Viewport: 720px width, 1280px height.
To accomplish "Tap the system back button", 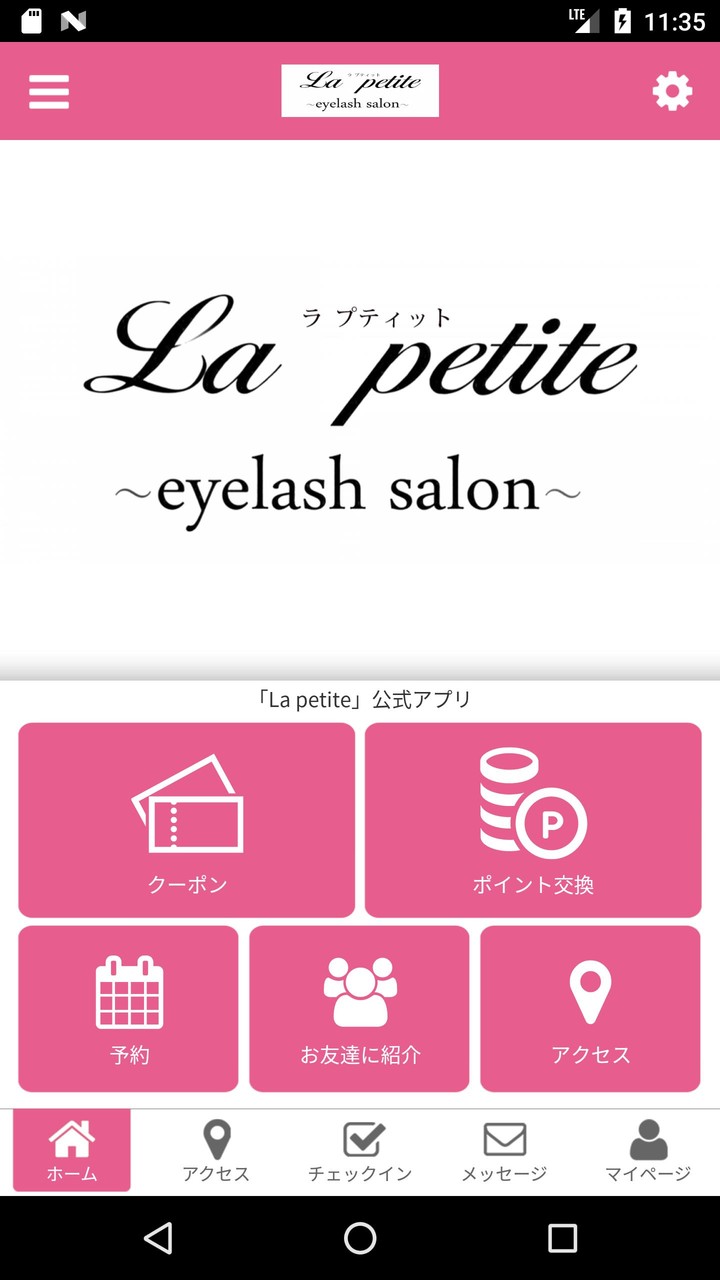I will click(158, 1238).
